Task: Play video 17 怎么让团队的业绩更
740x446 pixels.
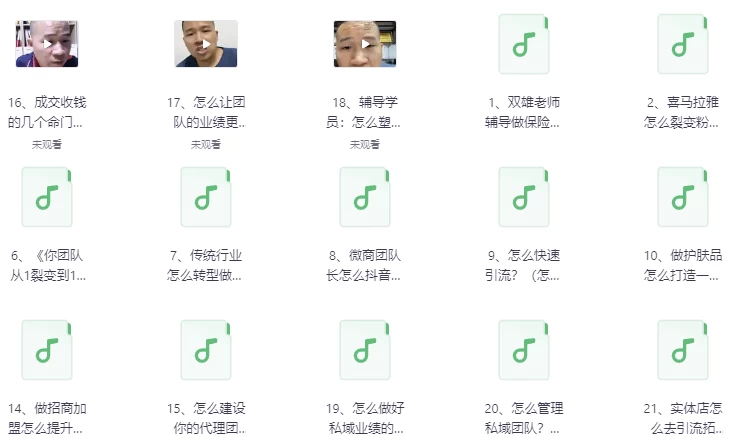Action: (x=206, y=44)
